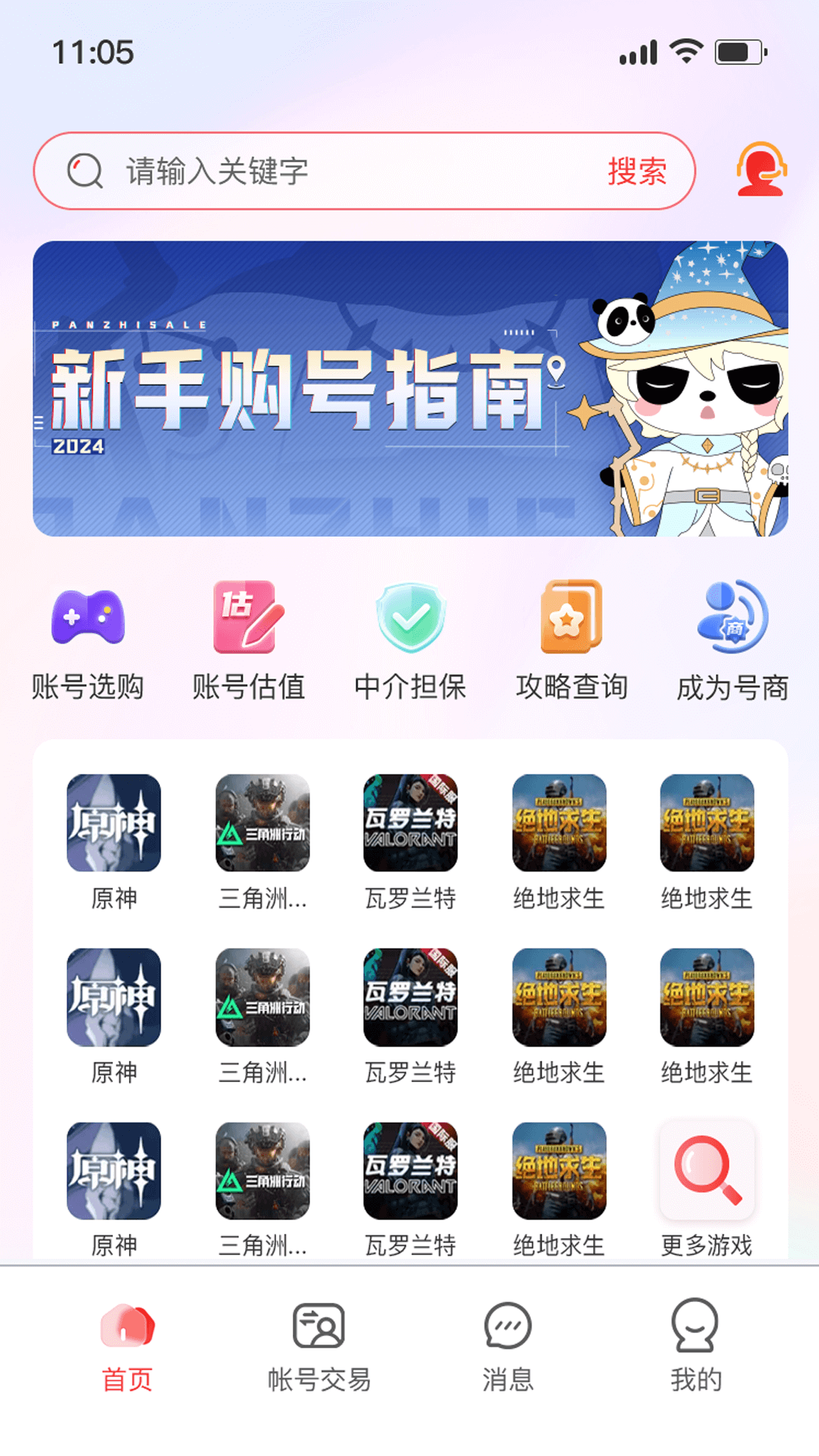This screenshot has height=1456, width=819.
Task: Tap the search magnifier inside the search bar
Action: pyautogui.click(x=84, y=171)
